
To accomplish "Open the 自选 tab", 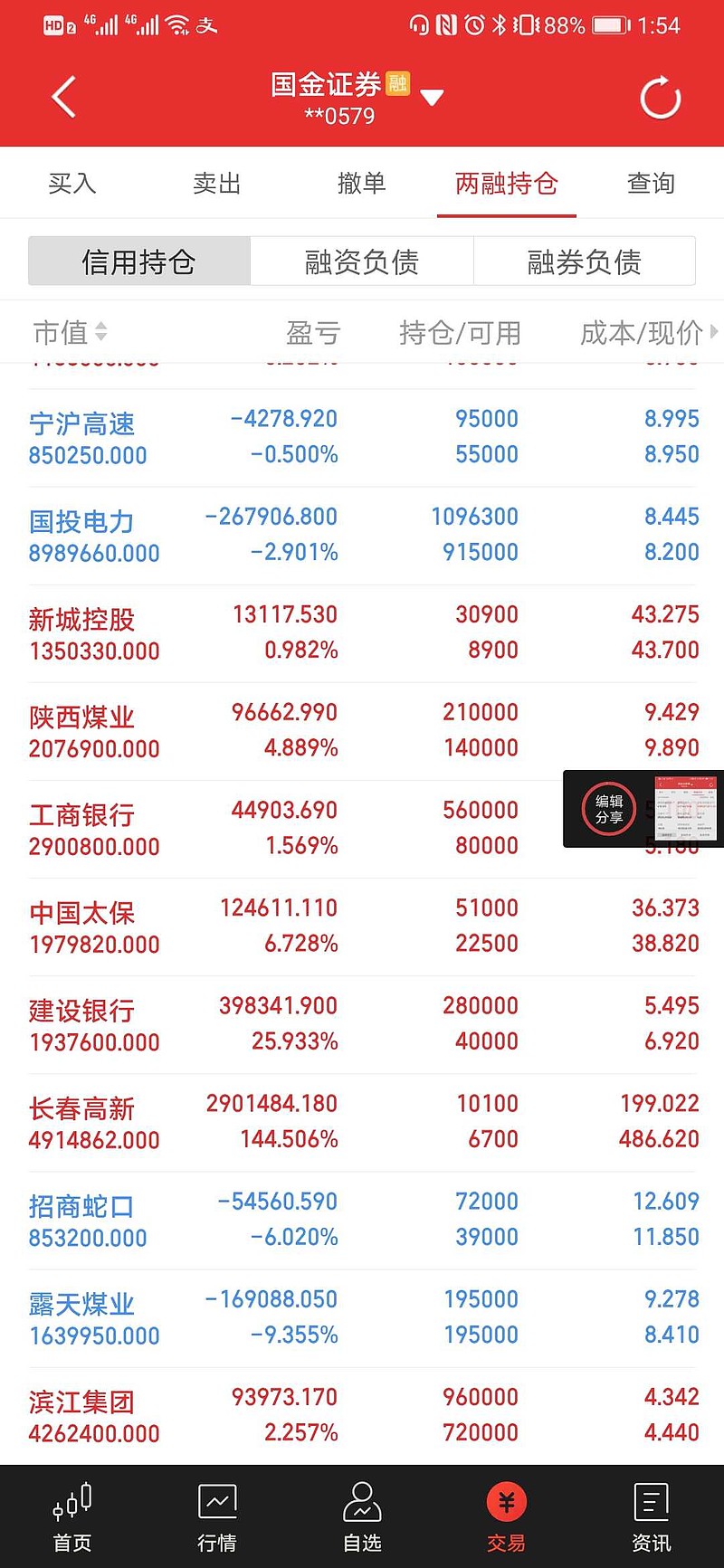I will tap(362, 1517).
